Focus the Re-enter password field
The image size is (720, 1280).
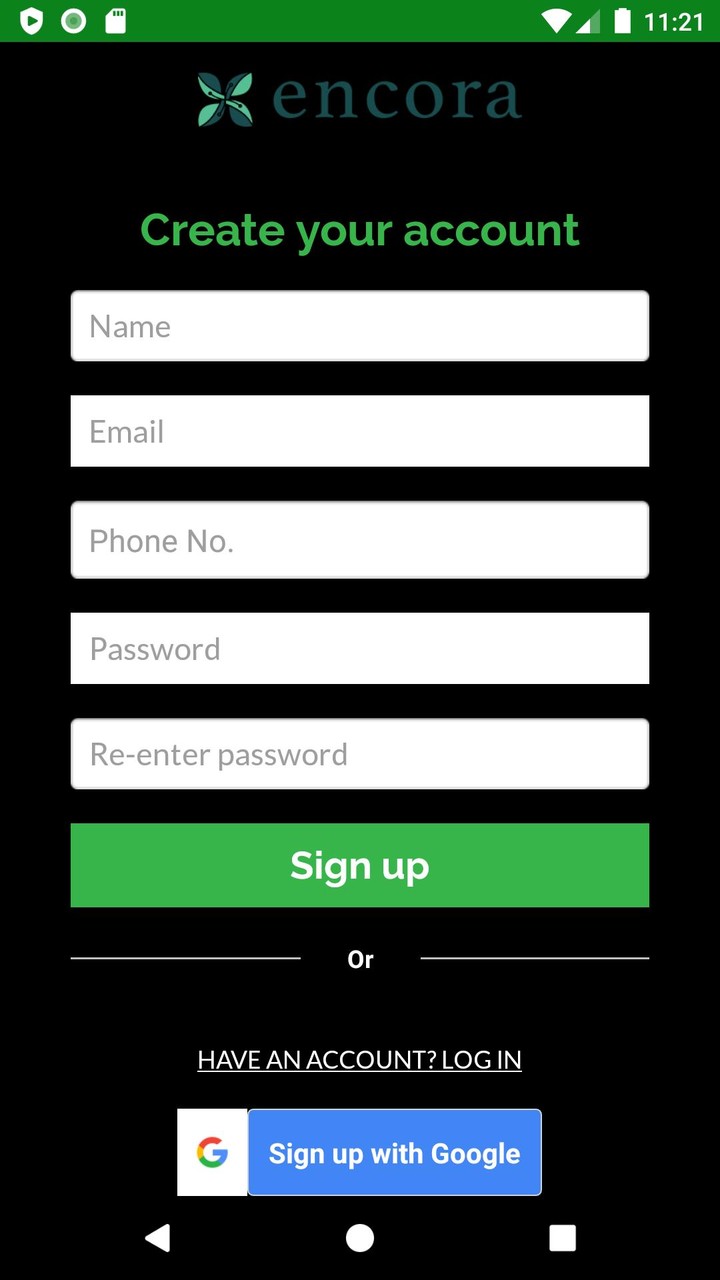(x=360, y=754)
